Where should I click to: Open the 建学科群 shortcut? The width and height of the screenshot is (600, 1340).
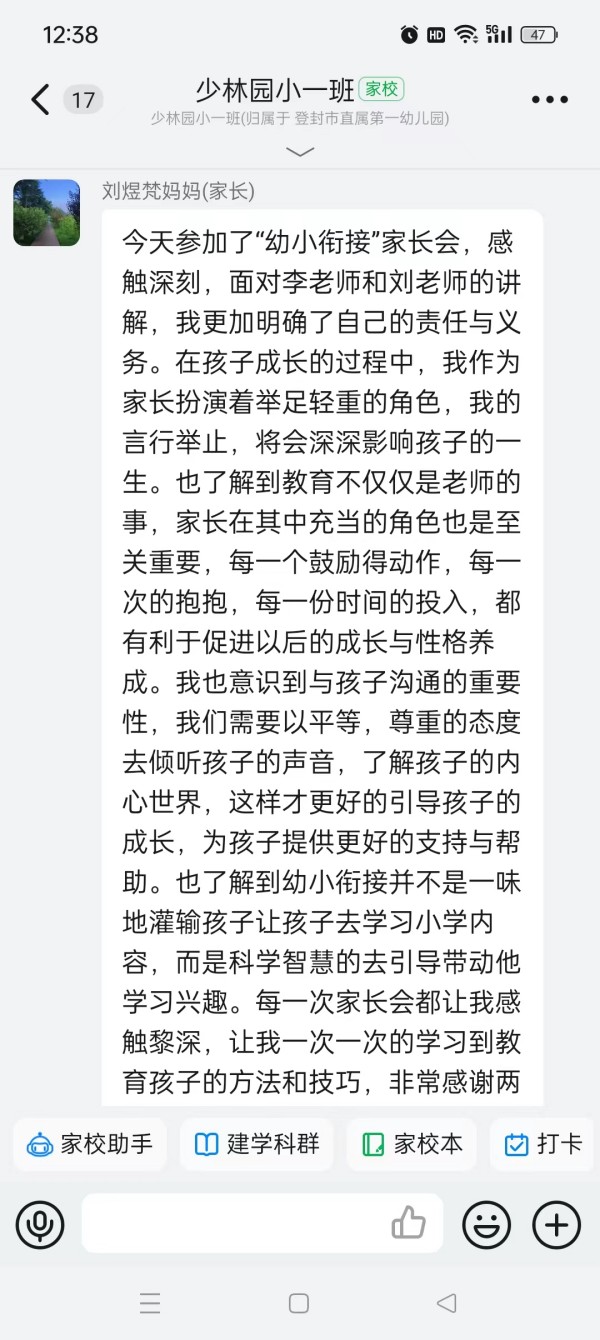[257, 1144]
